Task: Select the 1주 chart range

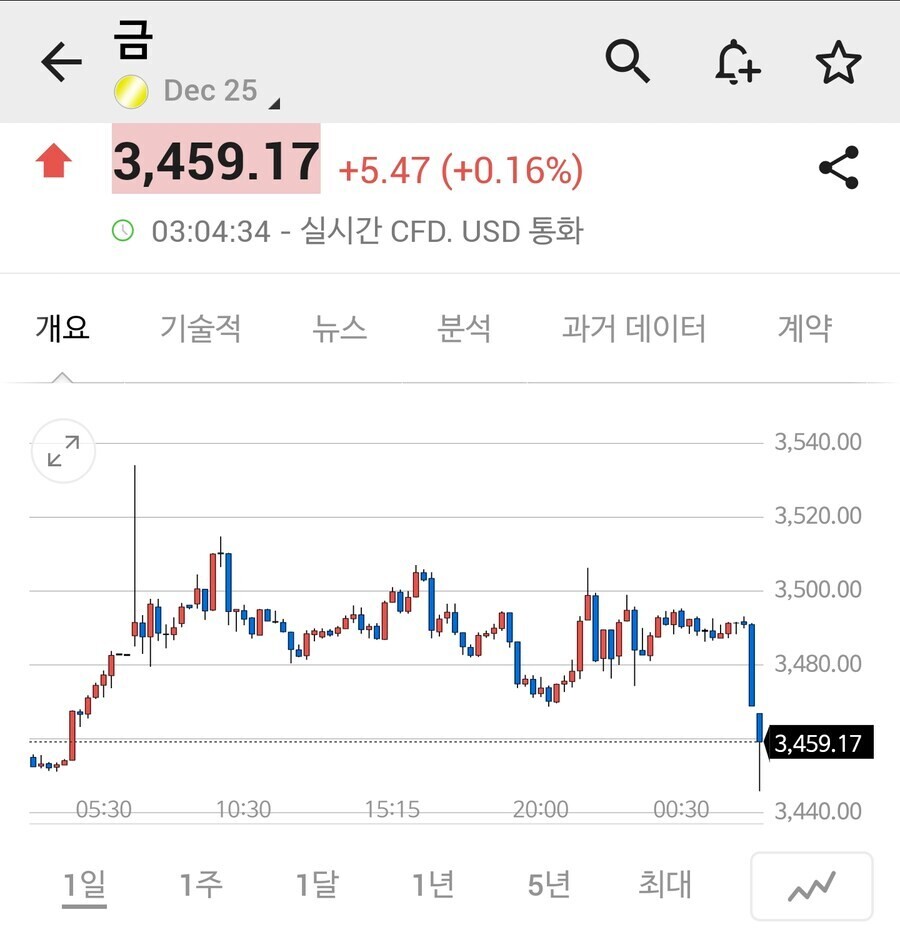Action: [x=201, y=884]
